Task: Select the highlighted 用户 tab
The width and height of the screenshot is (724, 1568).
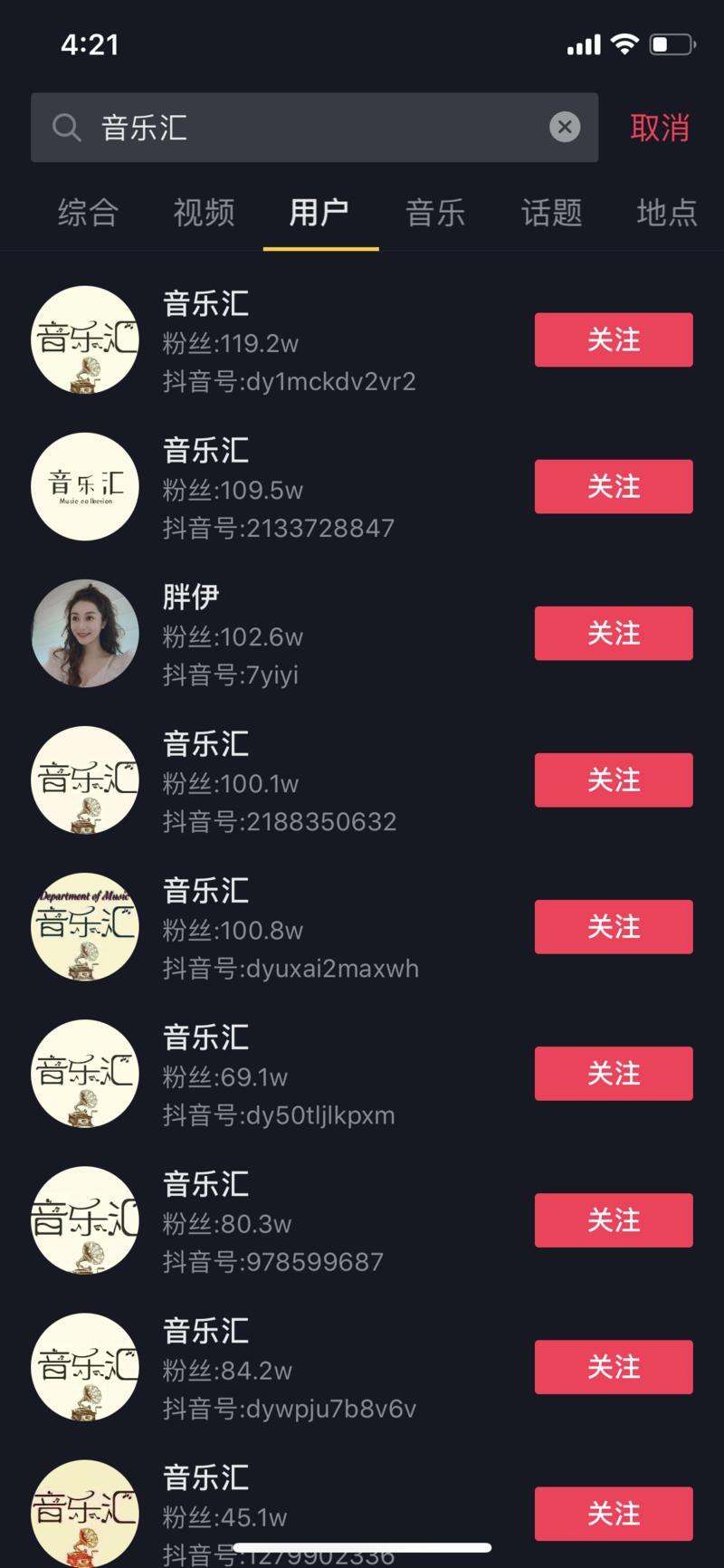Action: pos(319,214)
